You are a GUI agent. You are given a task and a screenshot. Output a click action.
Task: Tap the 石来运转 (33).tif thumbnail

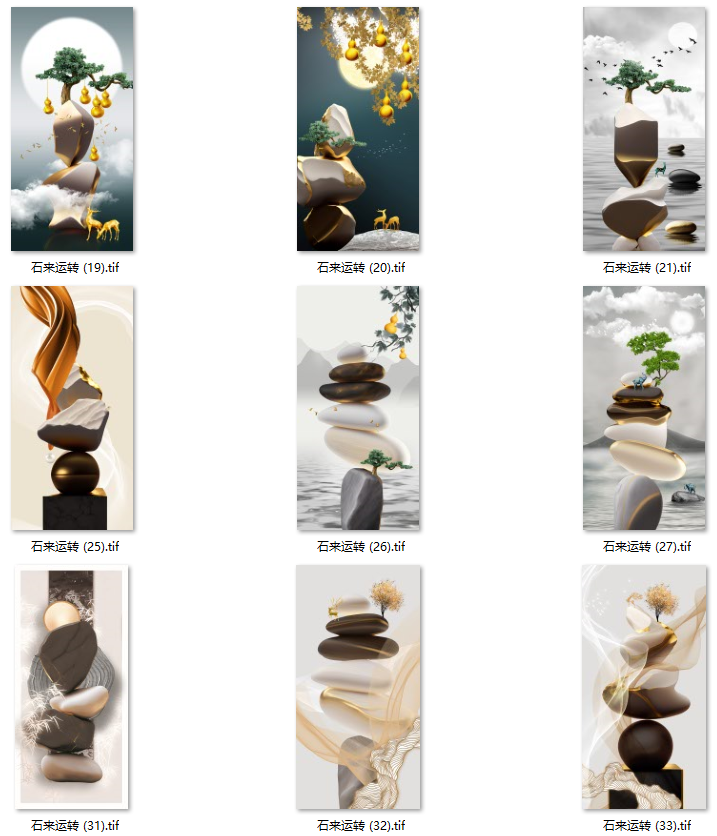(644, 686)
